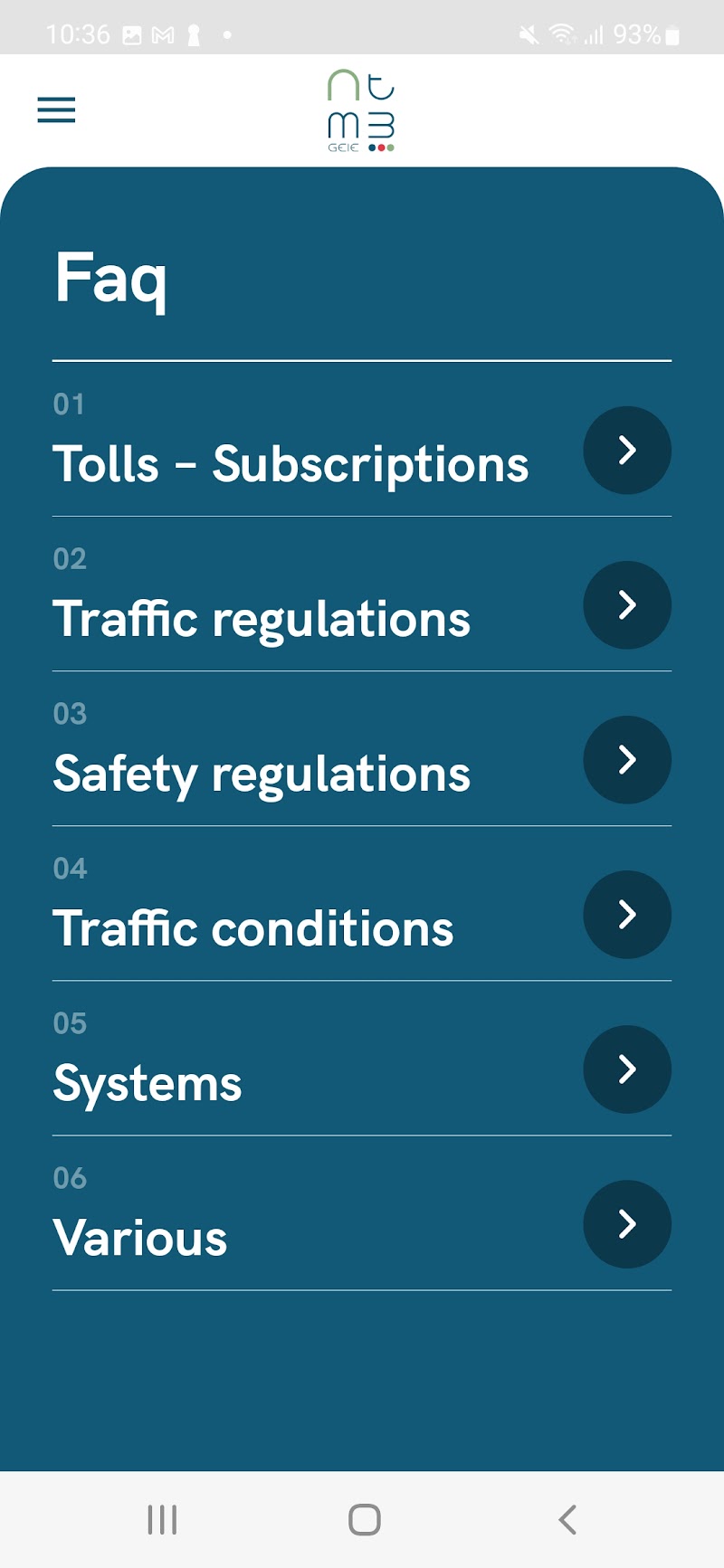Go to the Systems FAQ category

[626, 1069]
